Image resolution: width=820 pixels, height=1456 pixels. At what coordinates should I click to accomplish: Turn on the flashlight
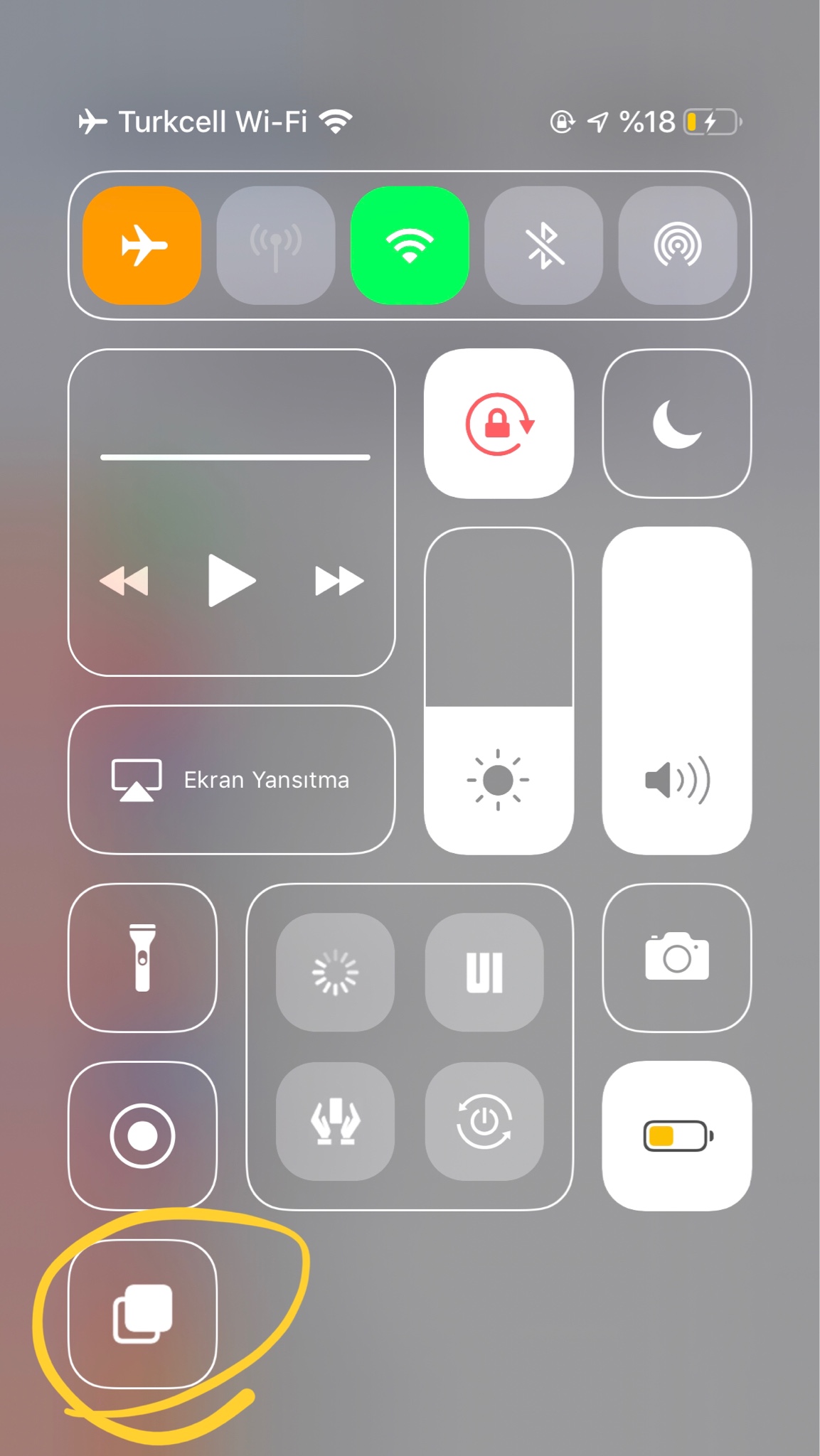pos(142,958)
